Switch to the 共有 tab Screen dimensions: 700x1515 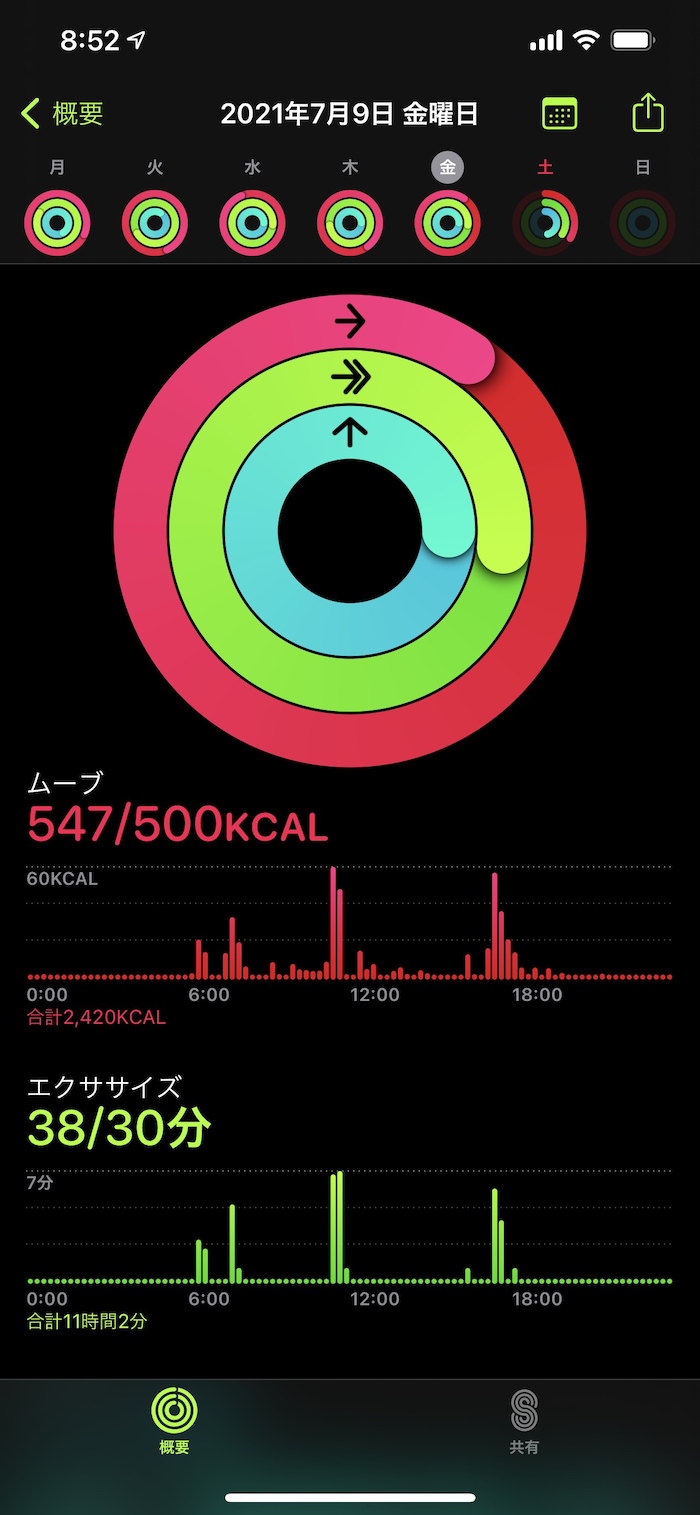[524, 1421]
